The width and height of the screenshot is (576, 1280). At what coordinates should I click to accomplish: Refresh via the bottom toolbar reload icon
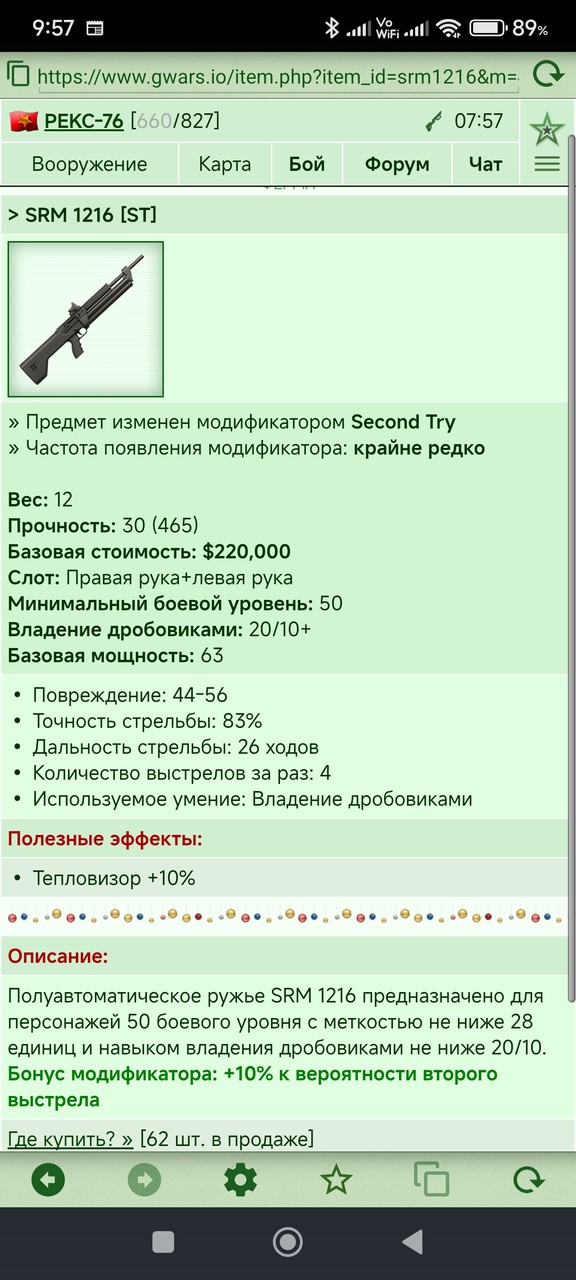click(x=528, y=1180)
